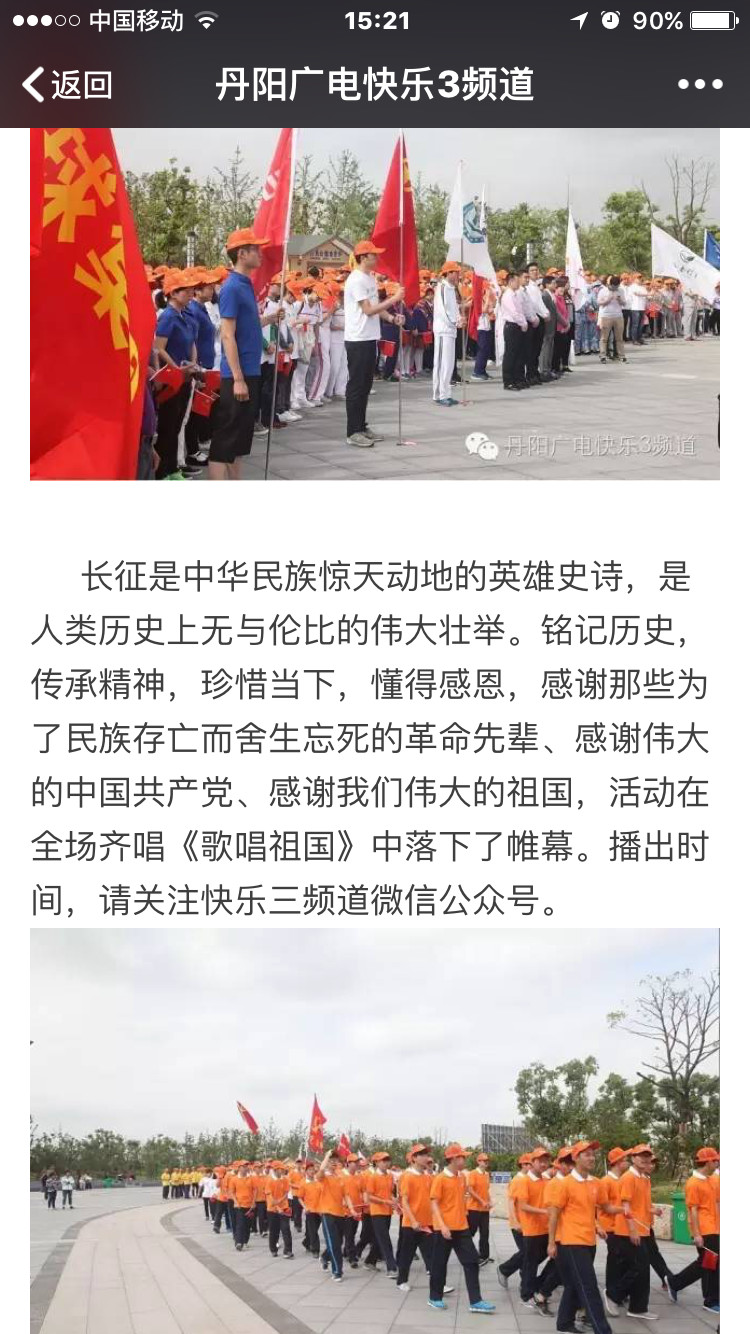Open the photo of marchers in orange shirts
Screen dimensions: 750x1334
tap(375, 1130)
